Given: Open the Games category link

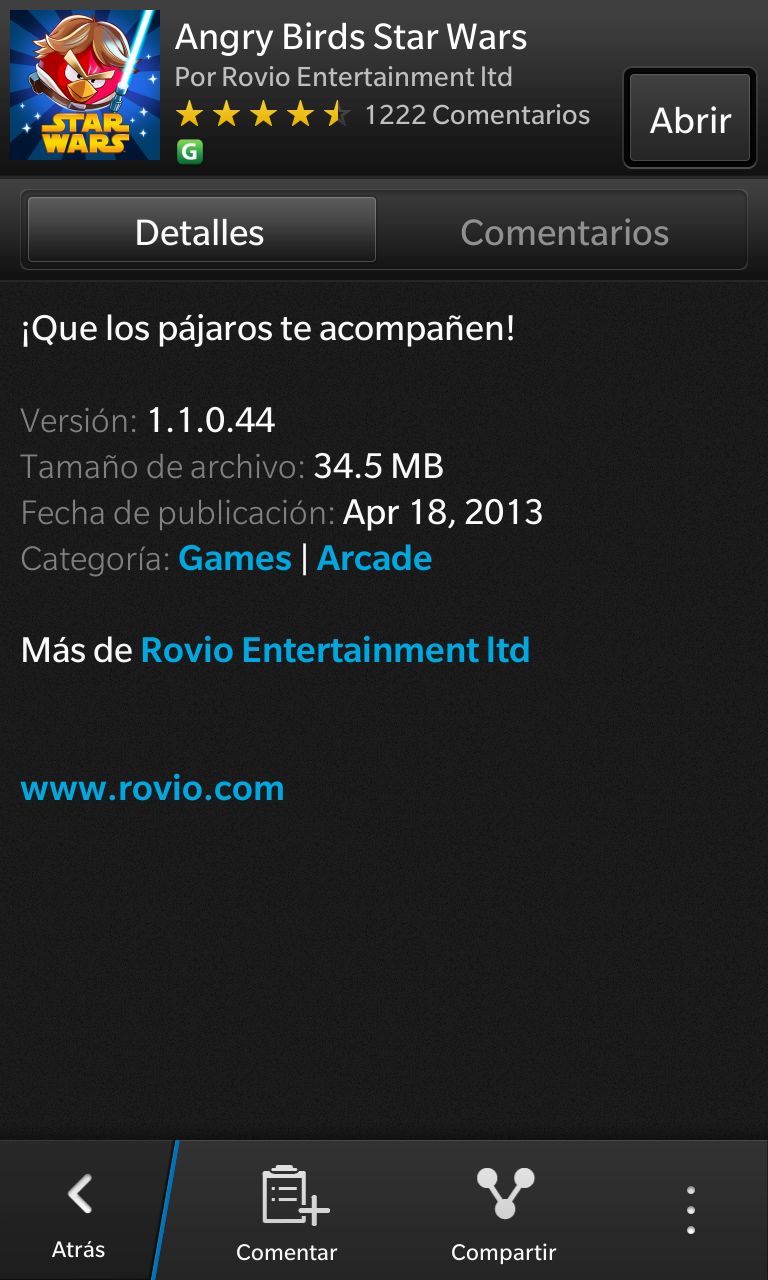Looking at the screenshot, I should pyautogui.click(x=235, y=558).
